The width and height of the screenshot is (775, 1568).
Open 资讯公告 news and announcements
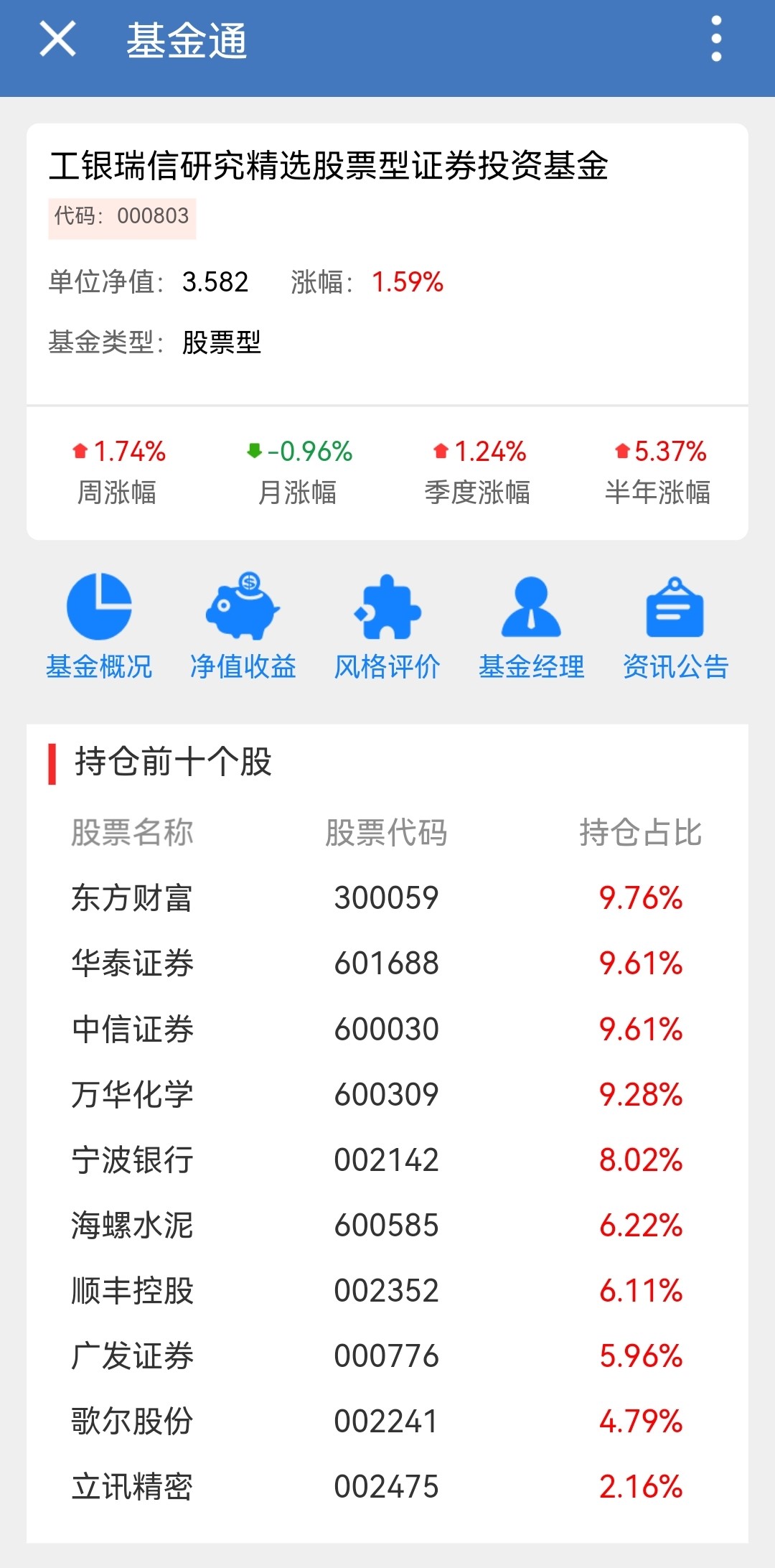pyautogui.click(x=675, y=625)
